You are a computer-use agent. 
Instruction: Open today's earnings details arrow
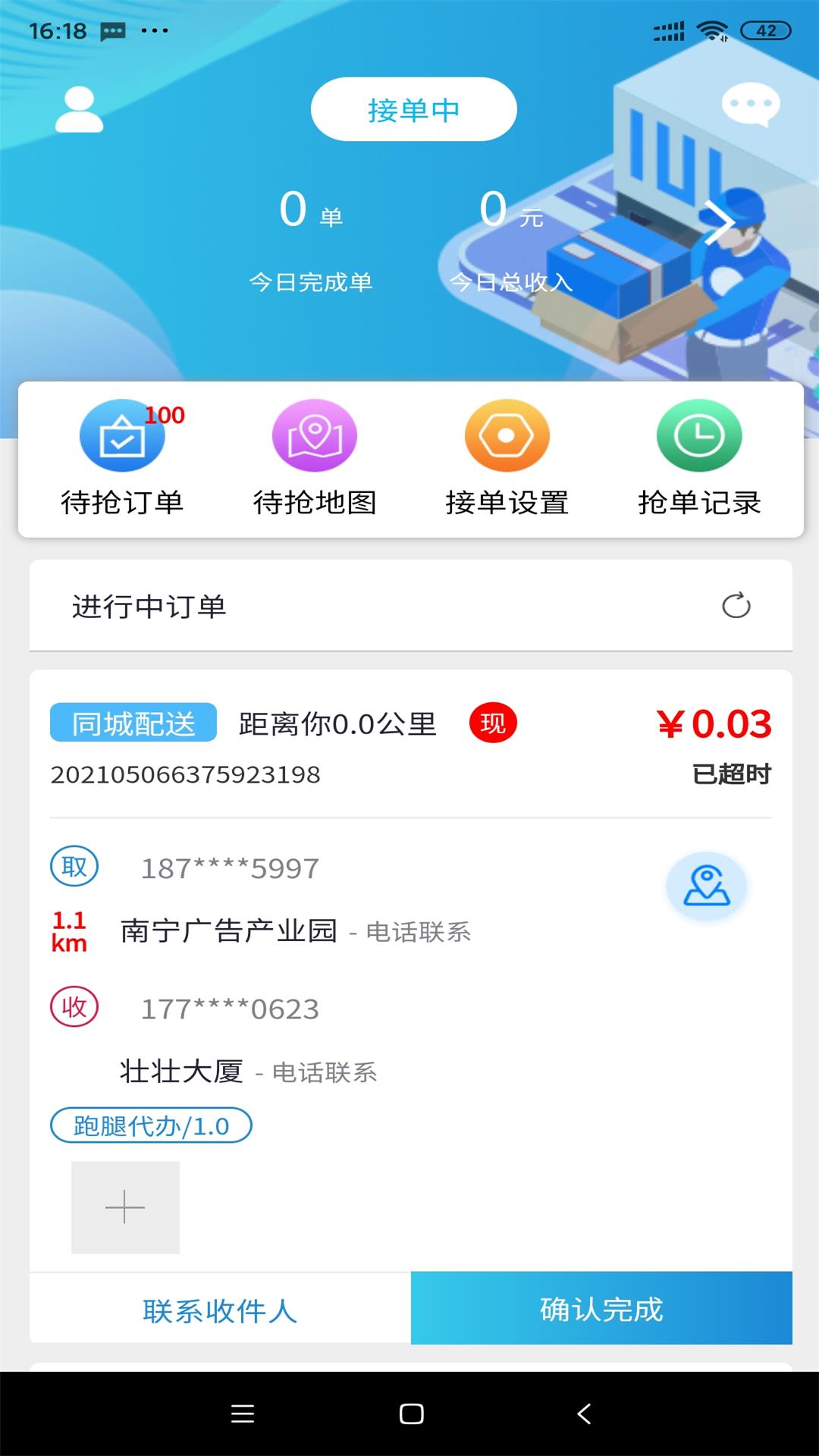click(x=719, y=222)
